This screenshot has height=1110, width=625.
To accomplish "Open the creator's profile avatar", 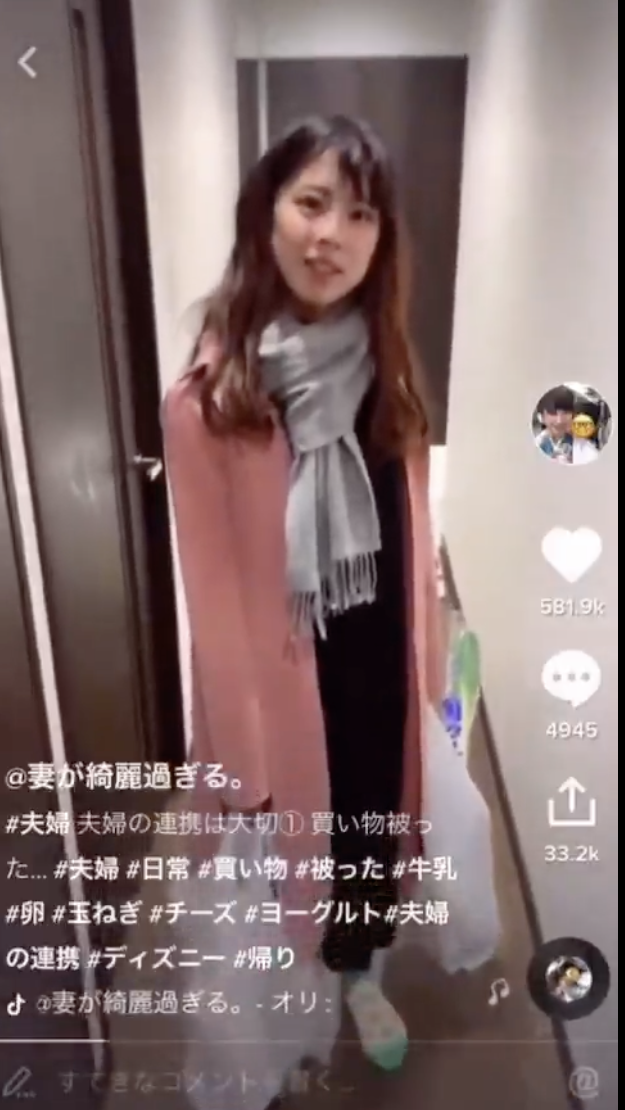I will coord(571,423).
